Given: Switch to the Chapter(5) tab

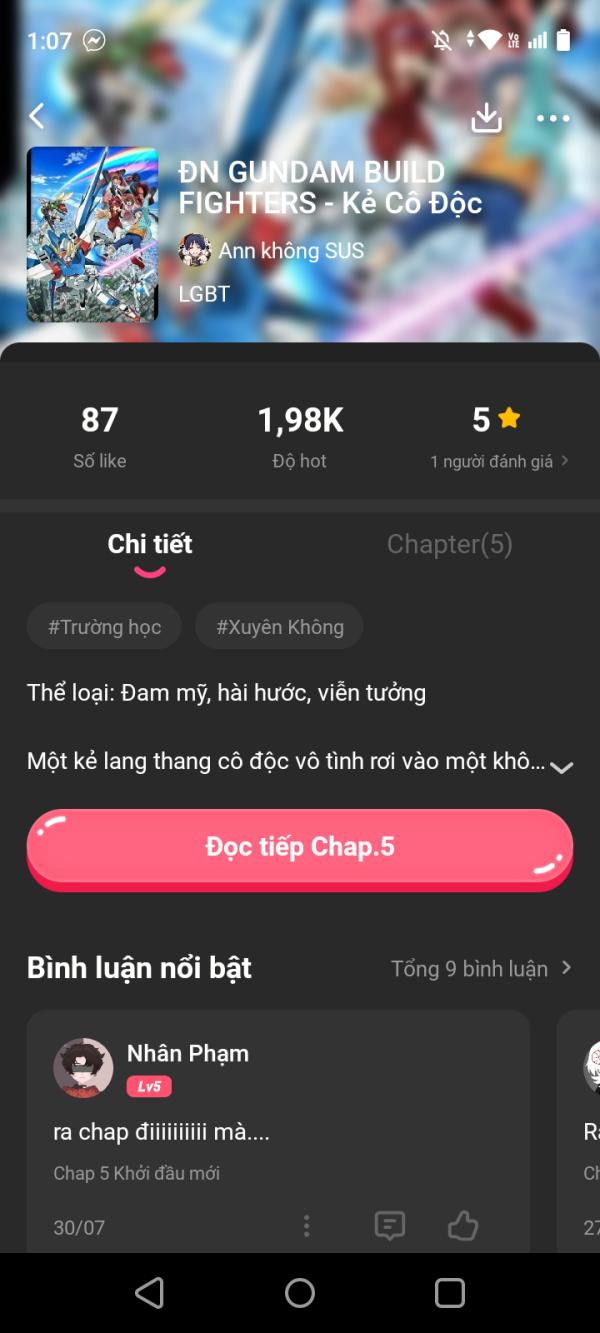Looking at the screenshot, I should [x=449, y=544].
